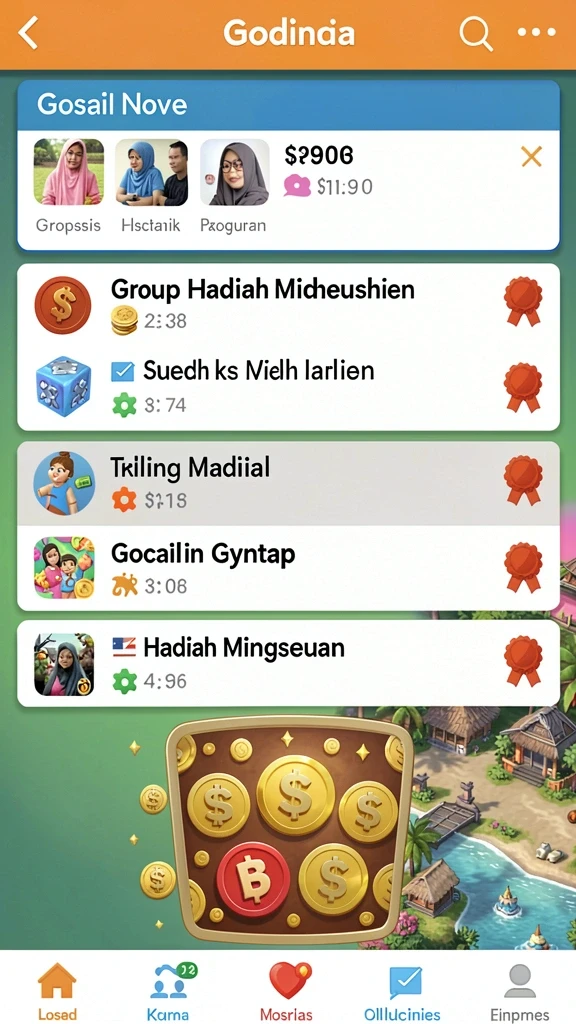The width and height of the screenshot is (576, 1024).
Task: Dismiss the Gosail Nove card
Action: 532,156
